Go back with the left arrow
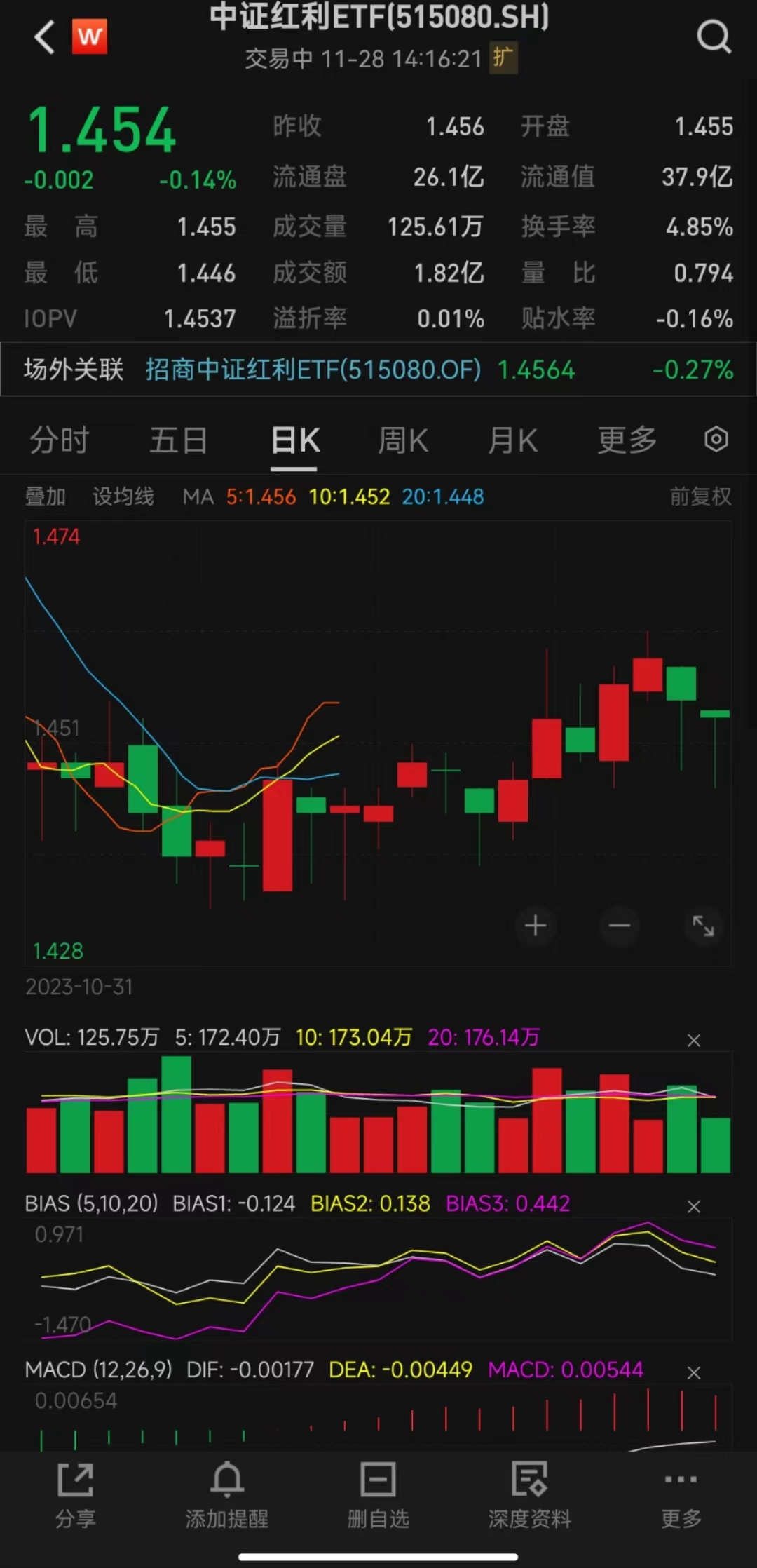757x1568 pixels. click(44, 37)
